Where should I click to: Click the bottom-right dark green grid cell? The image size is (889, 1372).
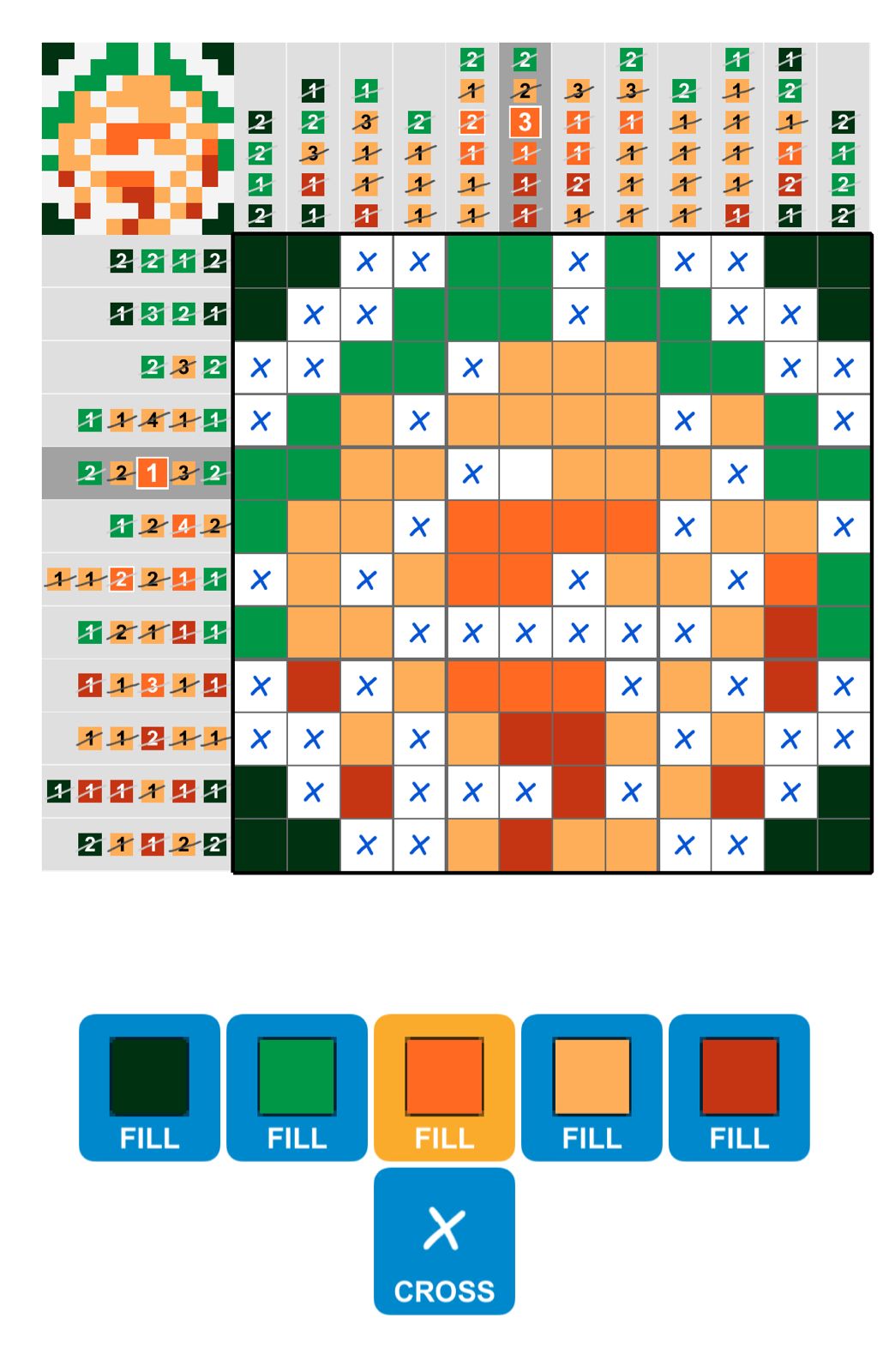pyautogui.click(x=843, y=844)
